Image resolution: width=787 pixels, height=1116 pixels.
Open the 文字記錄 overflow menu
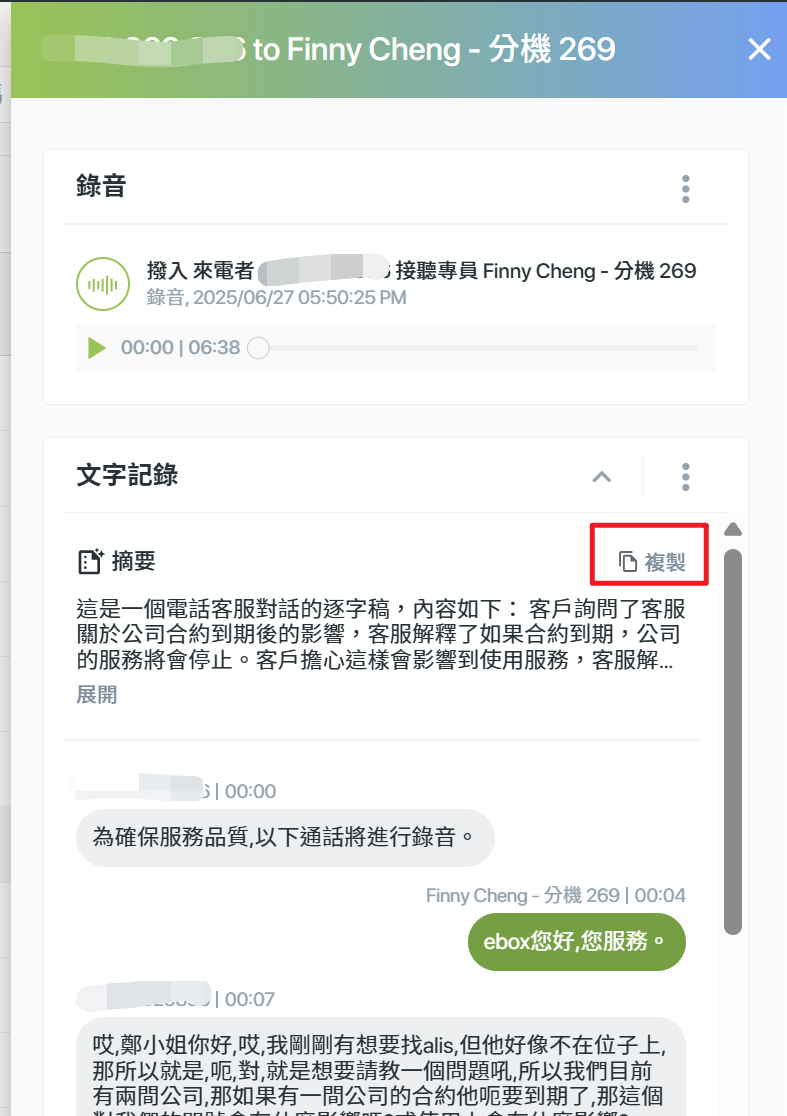686,477
